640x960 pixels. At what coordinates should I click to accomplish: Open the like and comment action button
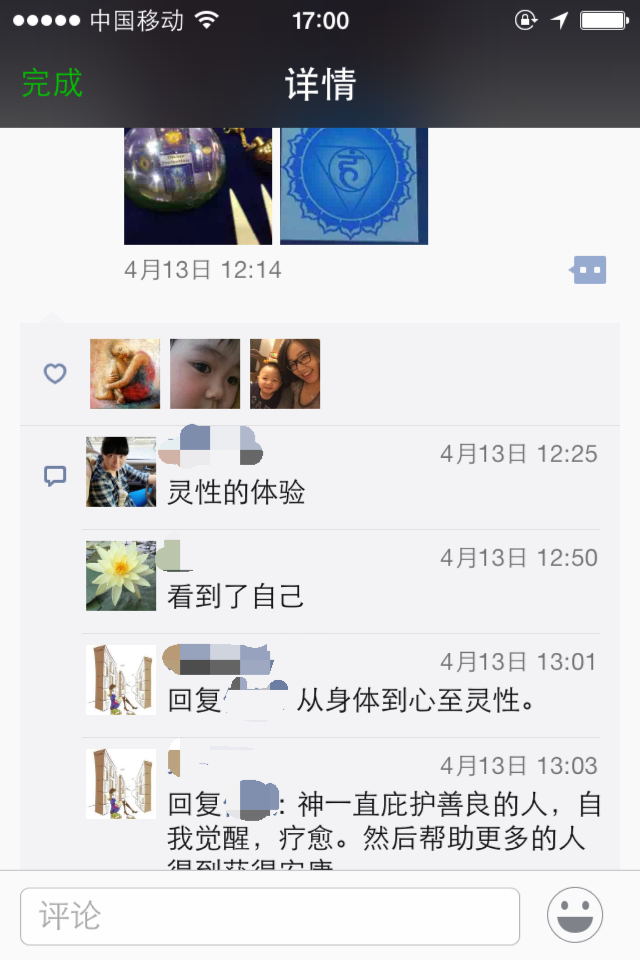pos(589,269)
